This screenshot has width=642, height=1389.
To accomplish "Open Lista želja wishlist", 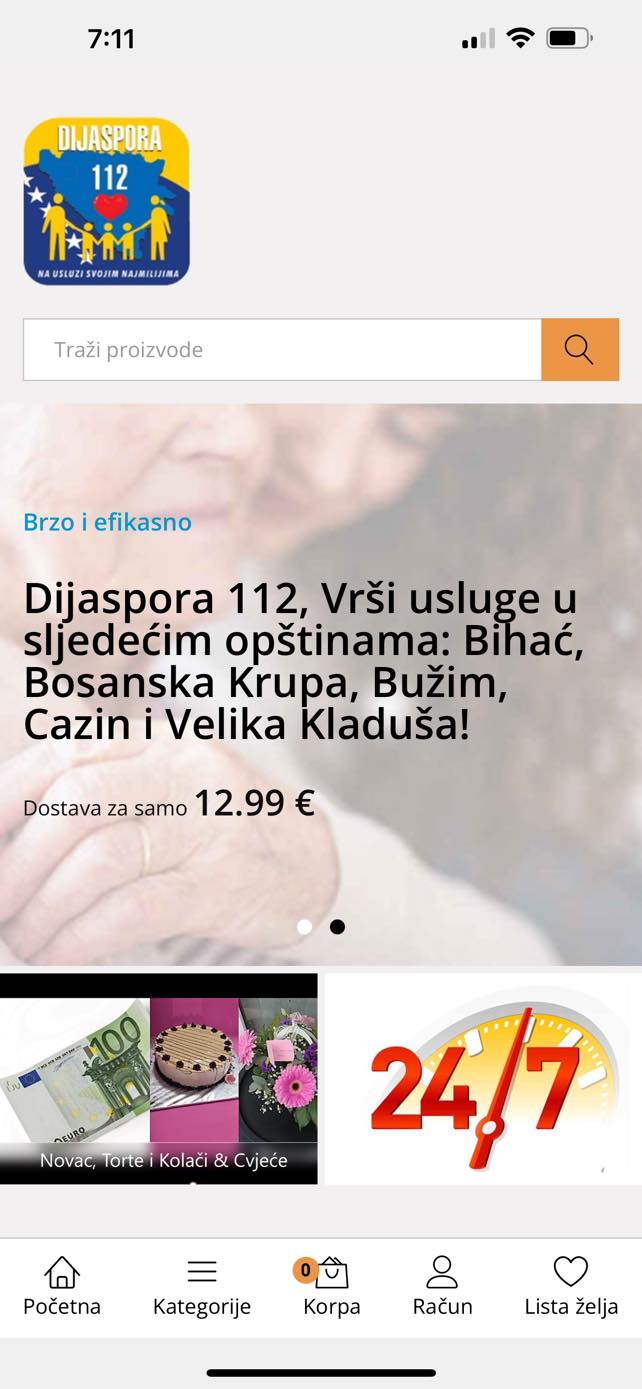I will (x=571, y=1287).
